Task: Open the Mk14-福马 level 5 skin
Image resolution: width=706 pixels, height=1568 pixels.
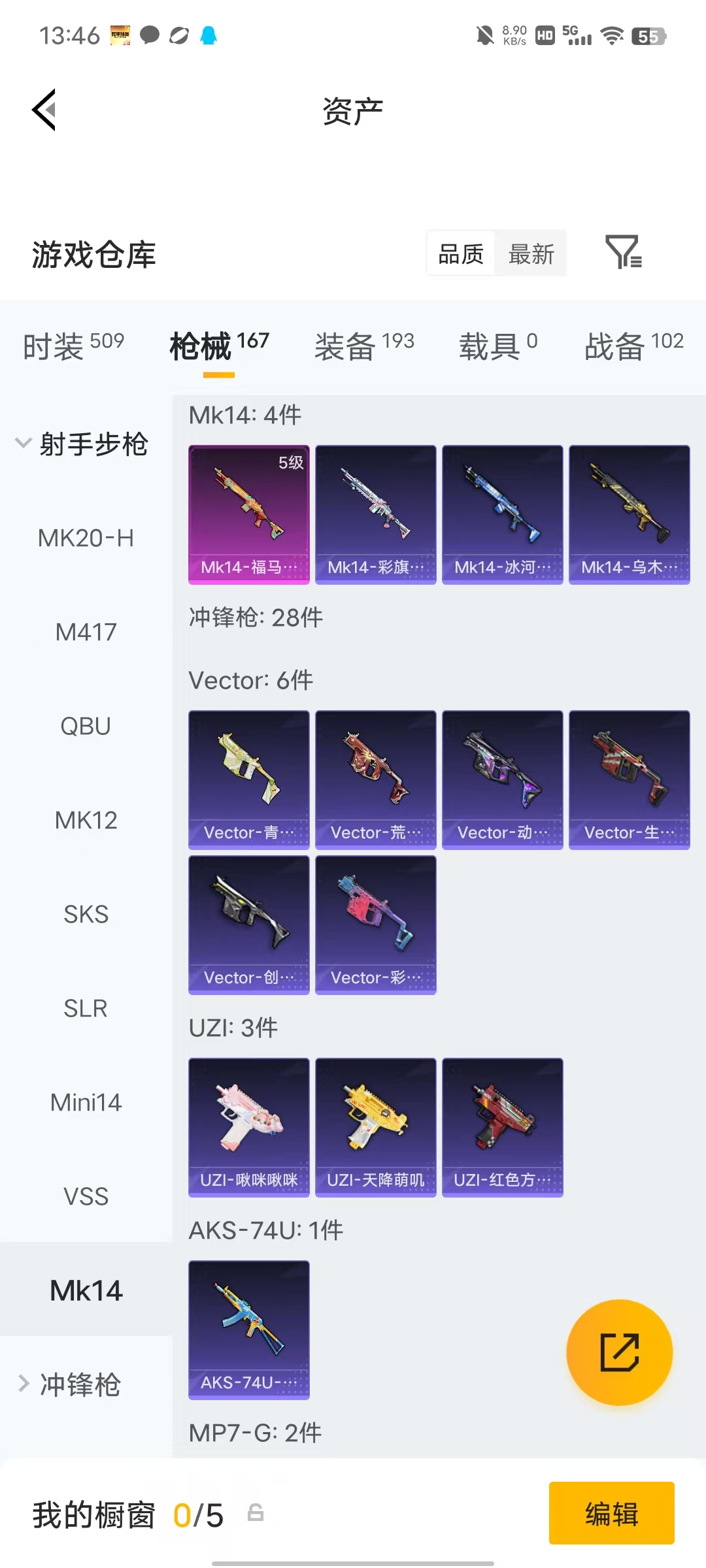Action: click(x=248, y=515)
